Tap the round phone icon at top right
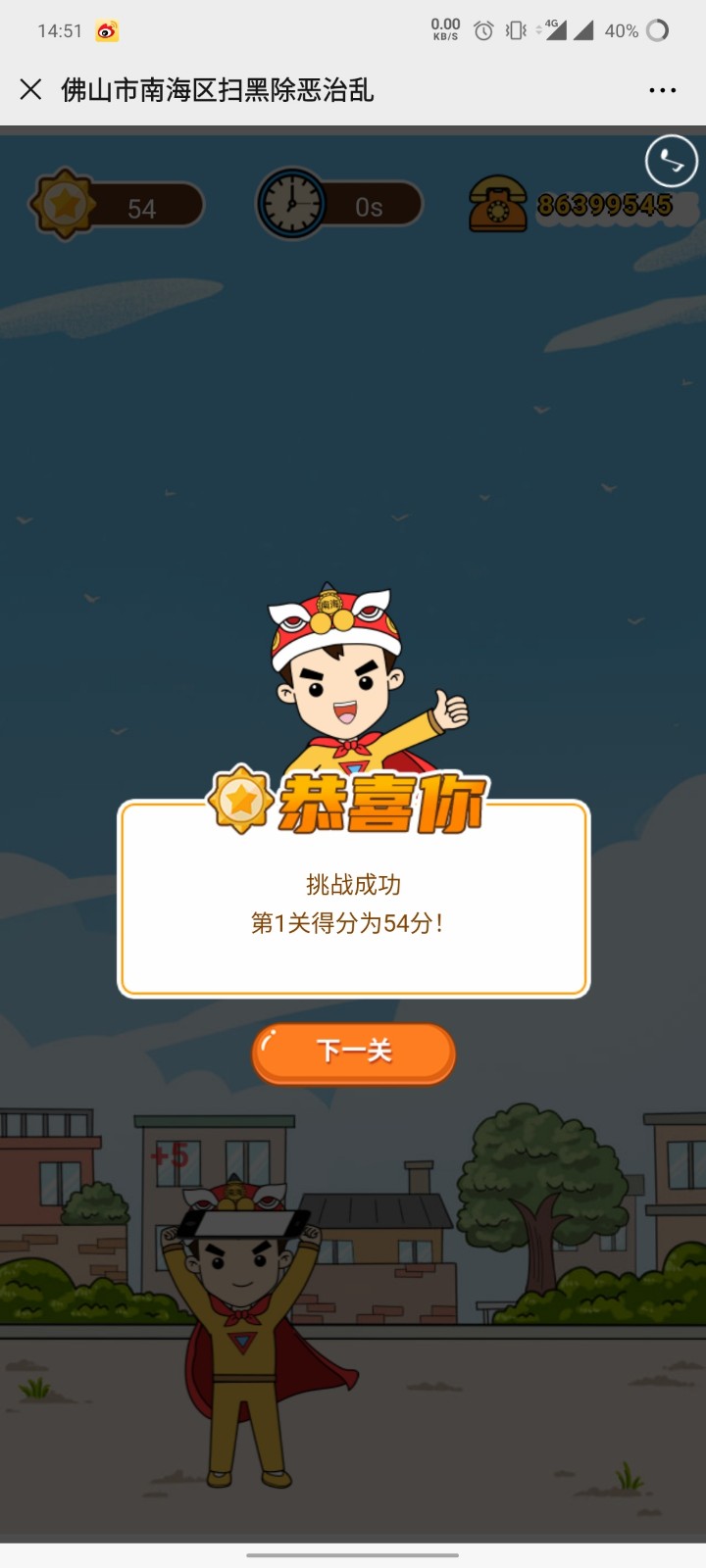Image resolution: width=706 pixels, height=1568 pixels. pyautogui.click(x=672, y=161)
